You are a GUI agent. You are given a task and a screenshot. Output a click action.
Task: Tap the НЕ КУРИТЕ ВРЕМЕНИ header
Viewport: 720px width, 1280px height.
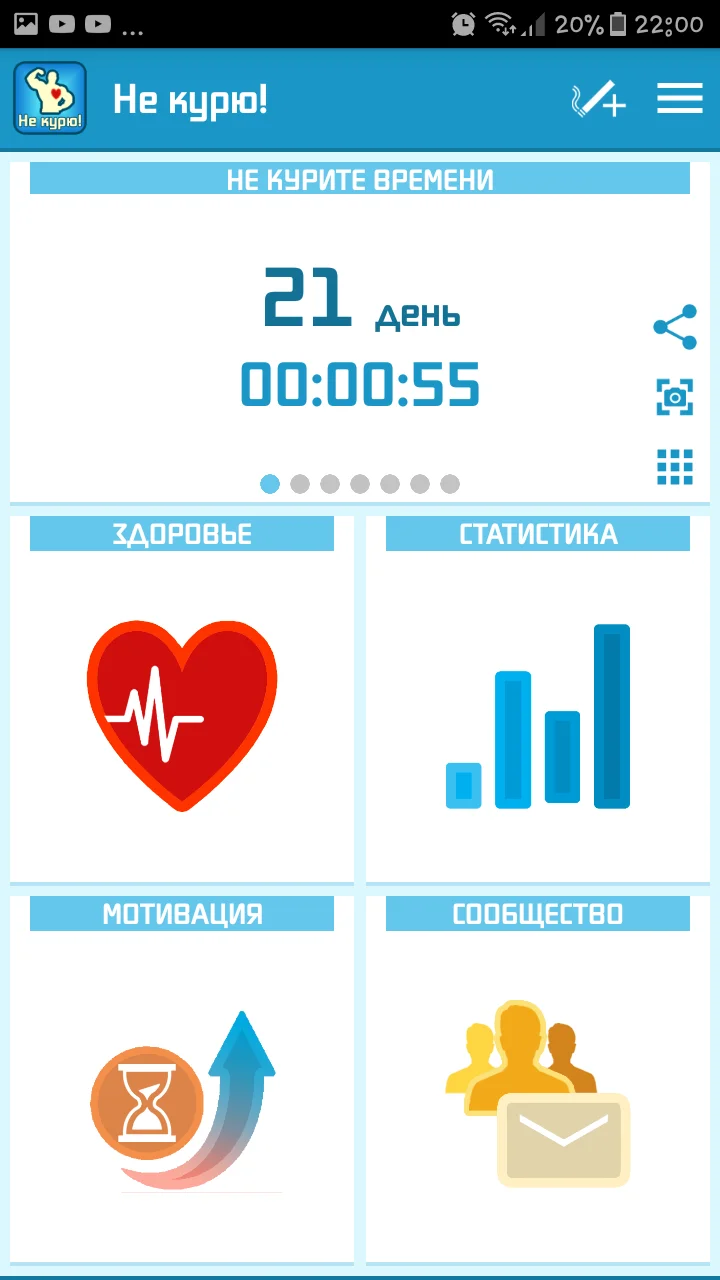pos(360,179)
